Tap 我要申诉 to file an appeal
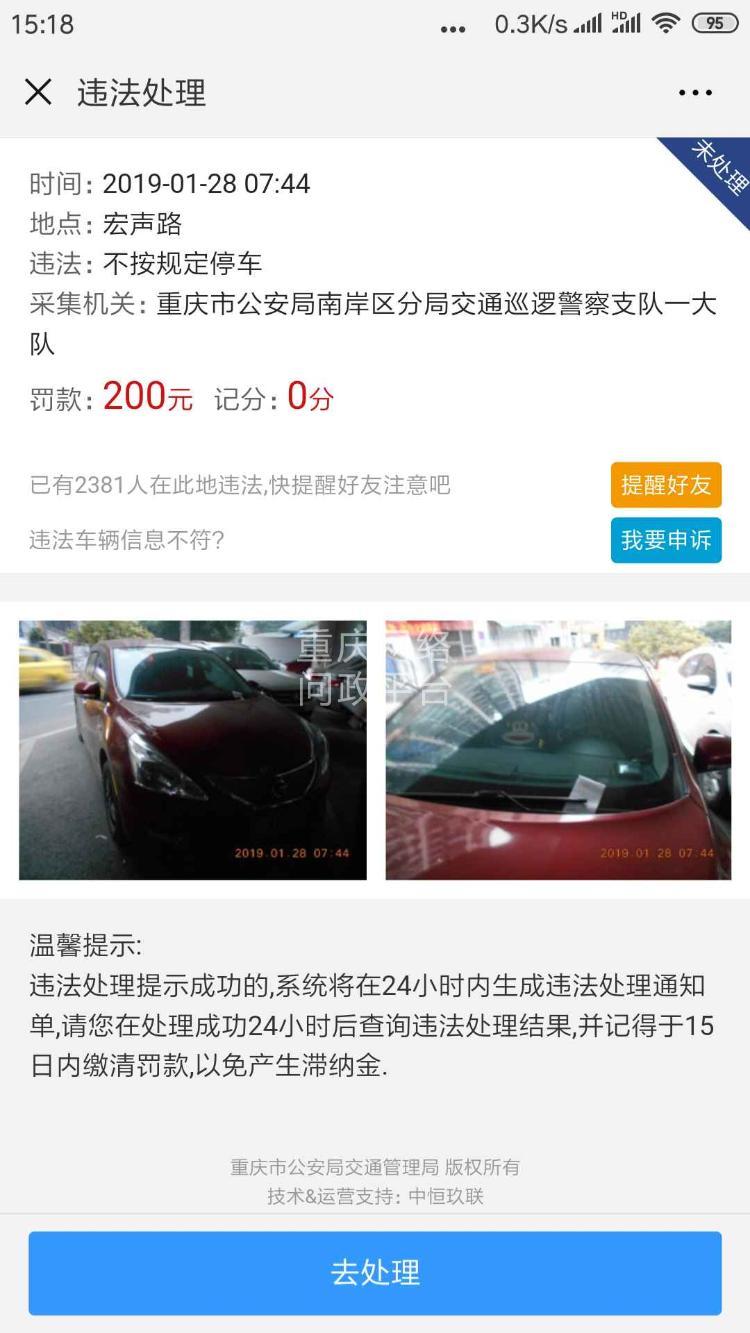 point(666,540)
